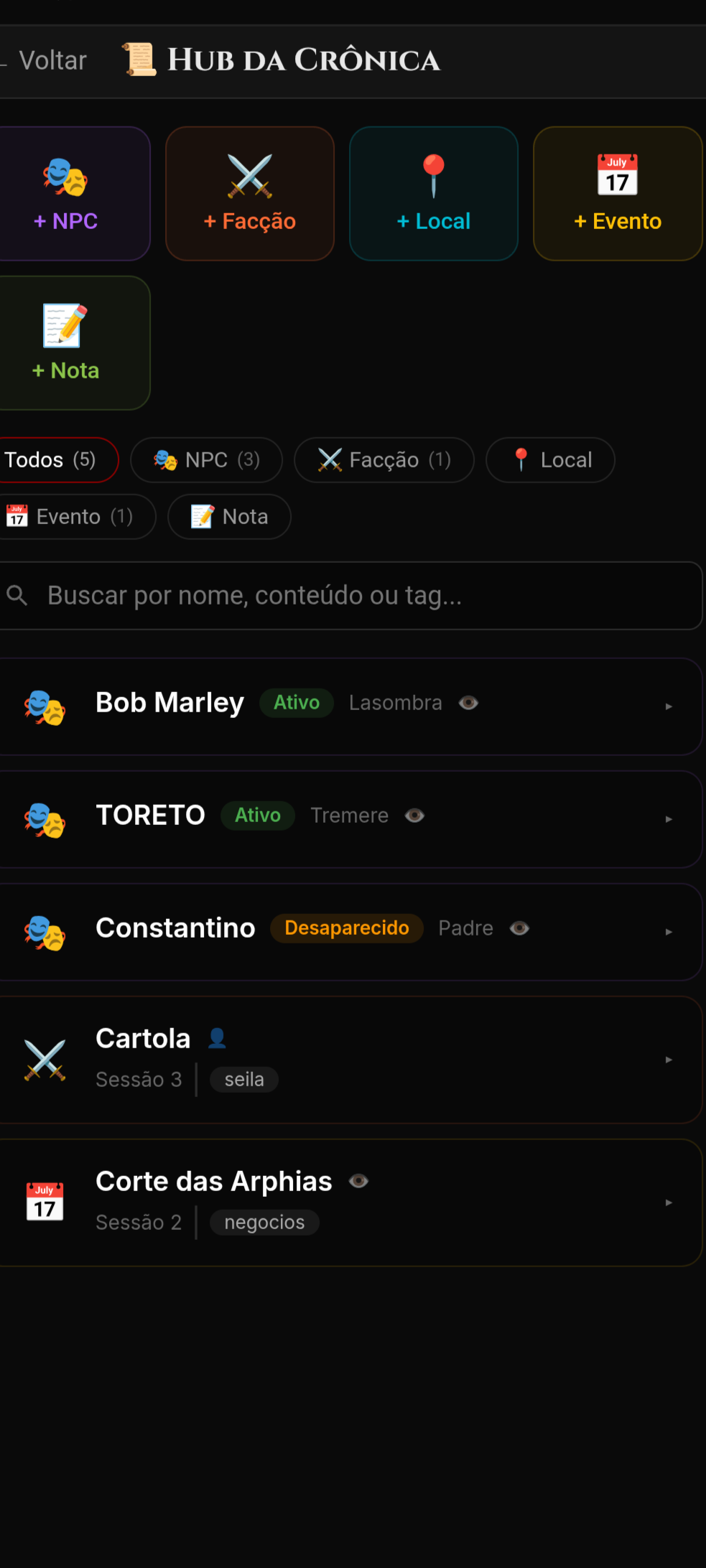Open the Bob Marley row chevron
Viewport: 706px width, 1568px height.
[669, 706]
